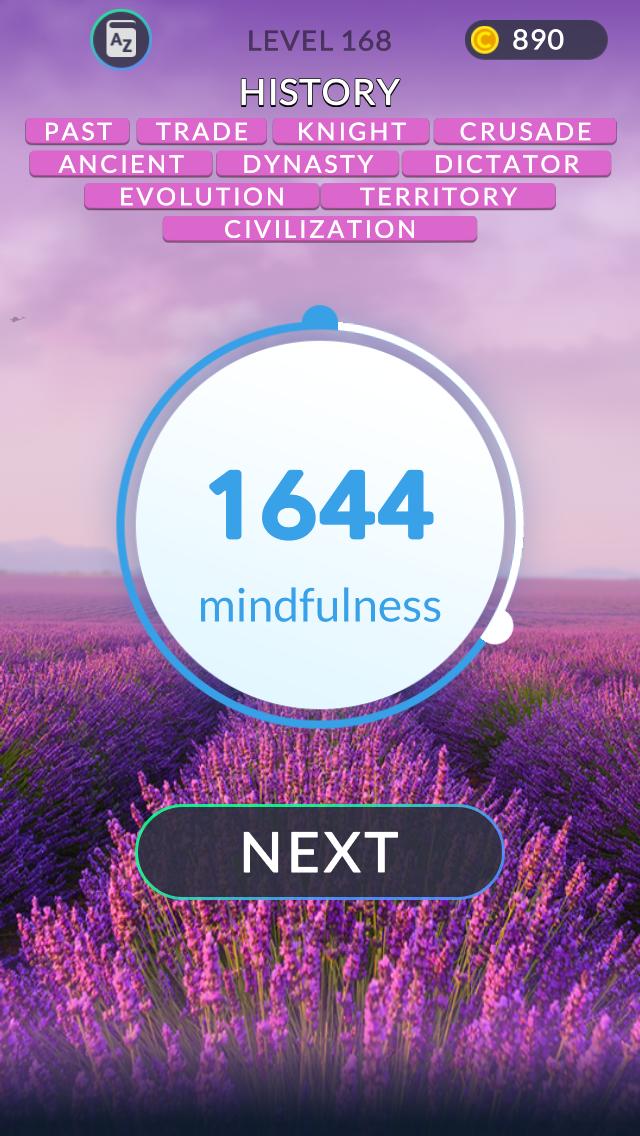Image resolution: width=640 pixels, height=1136 pixels.
Task: Select the word CRUSADE
Action: (x=526, y=132)
